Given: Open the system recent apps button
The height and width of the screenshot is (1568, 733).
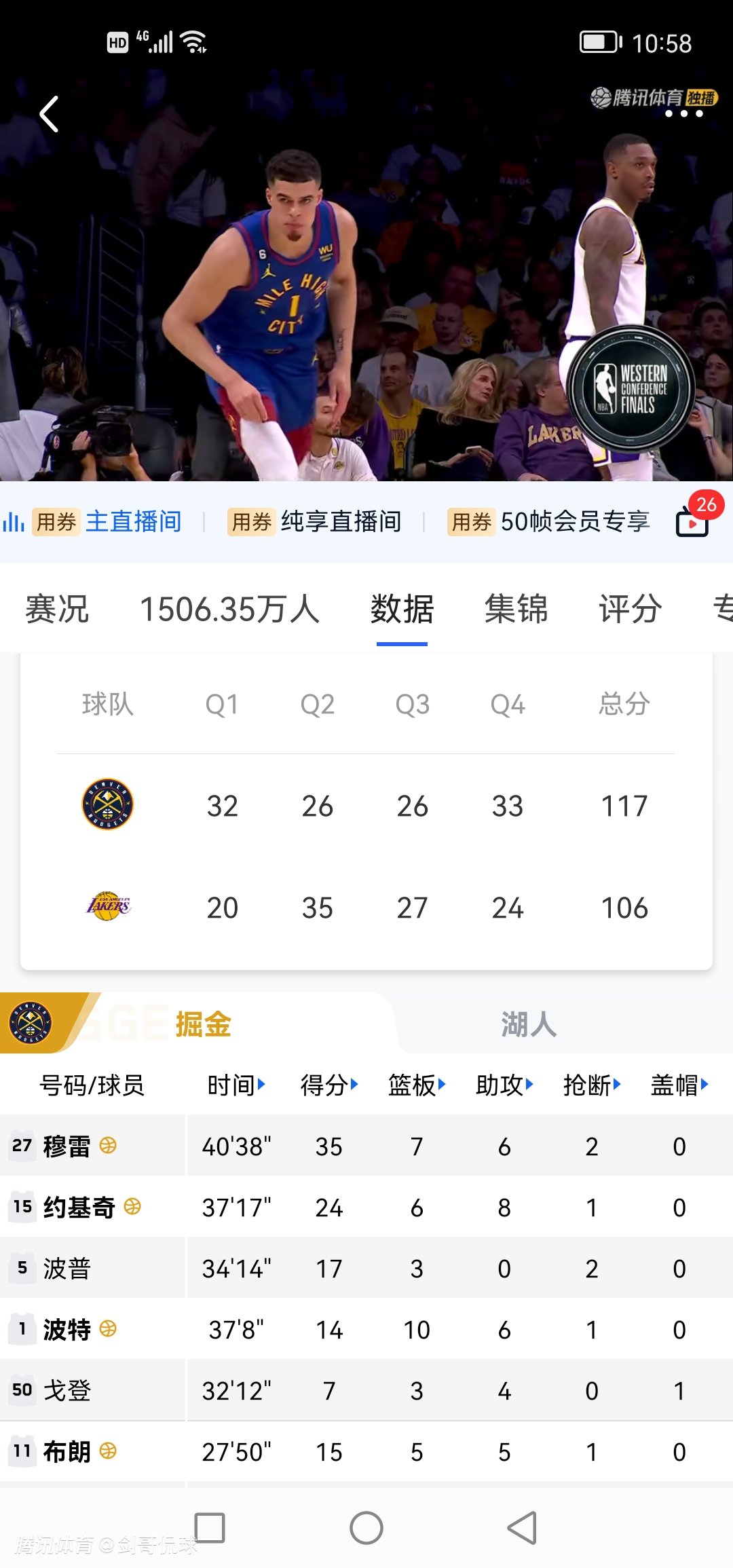Looking at the screenshot, I should click(x=209, y=1528).
